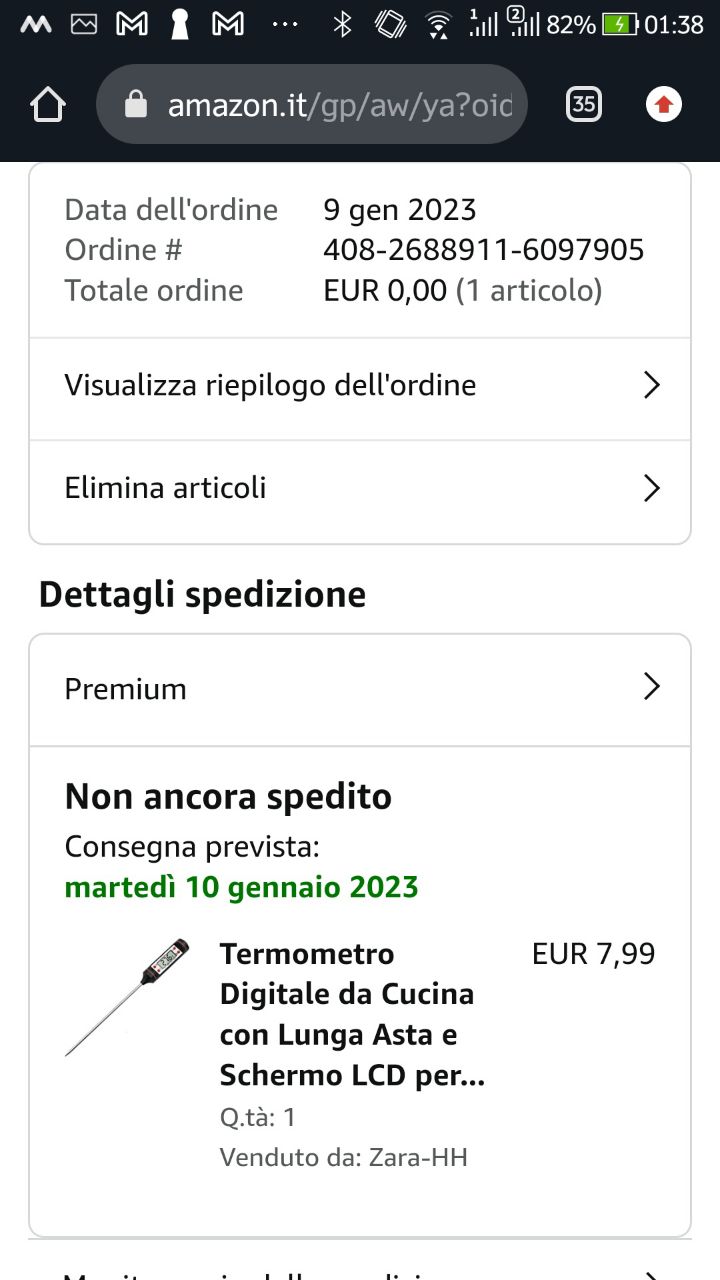This screenshot has width=720, height=1280.
Task: Open the Premium shipping row
Action: 360,688
